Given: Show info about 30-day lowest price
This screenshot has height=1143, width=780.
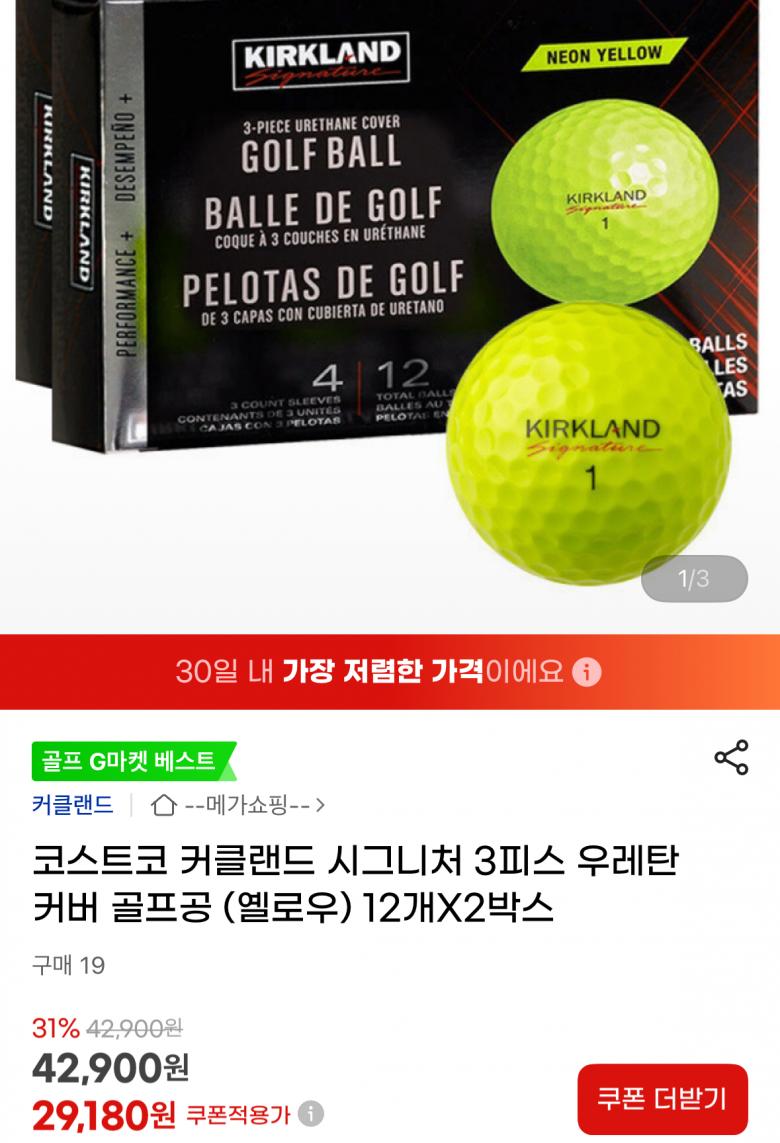Looking at the screenshot, I should 588,671.
